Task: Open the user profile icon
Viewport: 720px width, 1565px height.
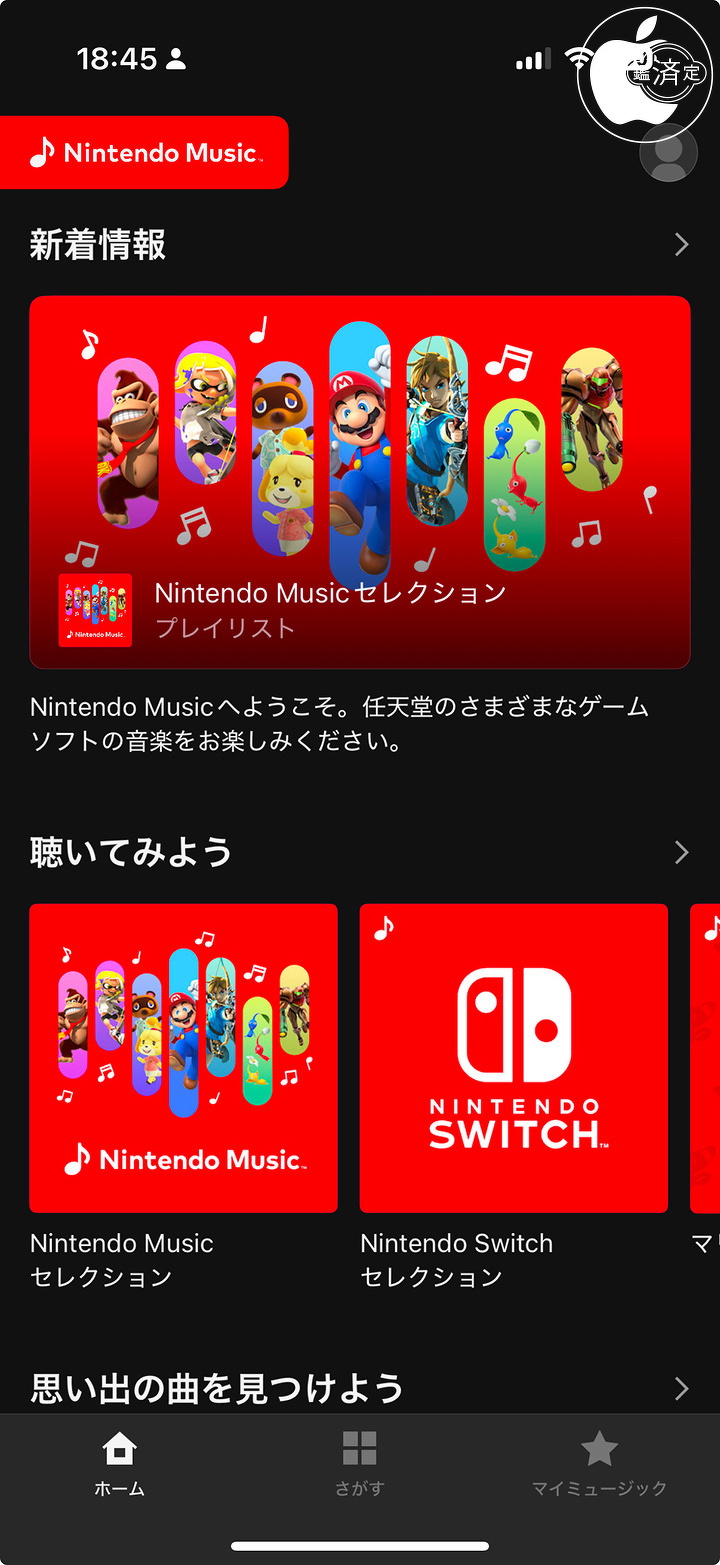Action: pyautogui.click(x=668, y=153)
